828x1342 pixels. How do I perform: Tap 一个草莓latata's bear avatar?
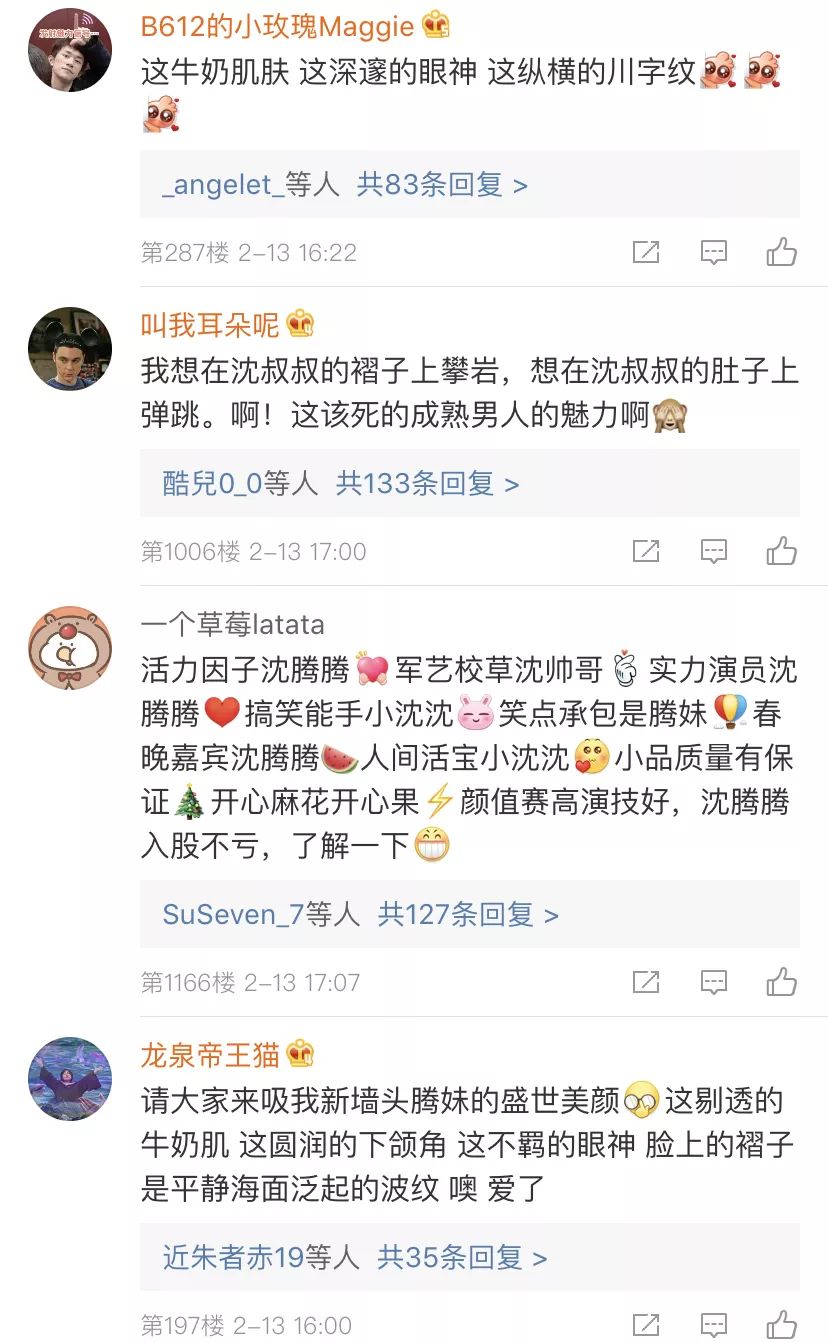coord(69,647)
